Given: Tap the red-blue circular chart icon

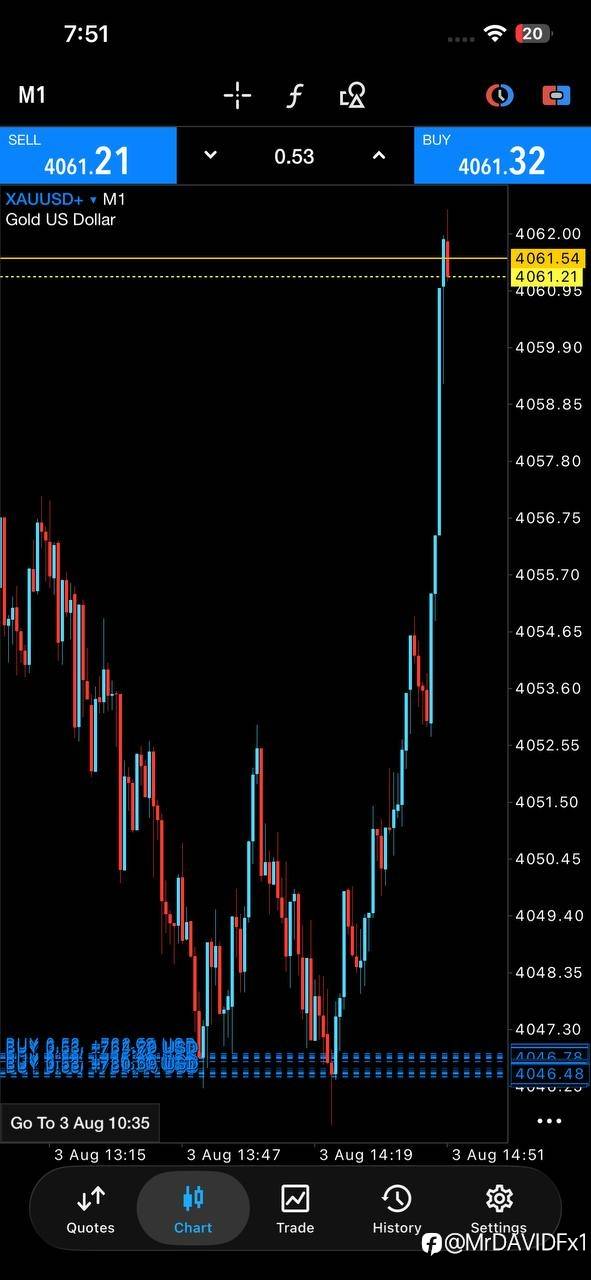Looking at the screenshot, I should coord(500,96).
